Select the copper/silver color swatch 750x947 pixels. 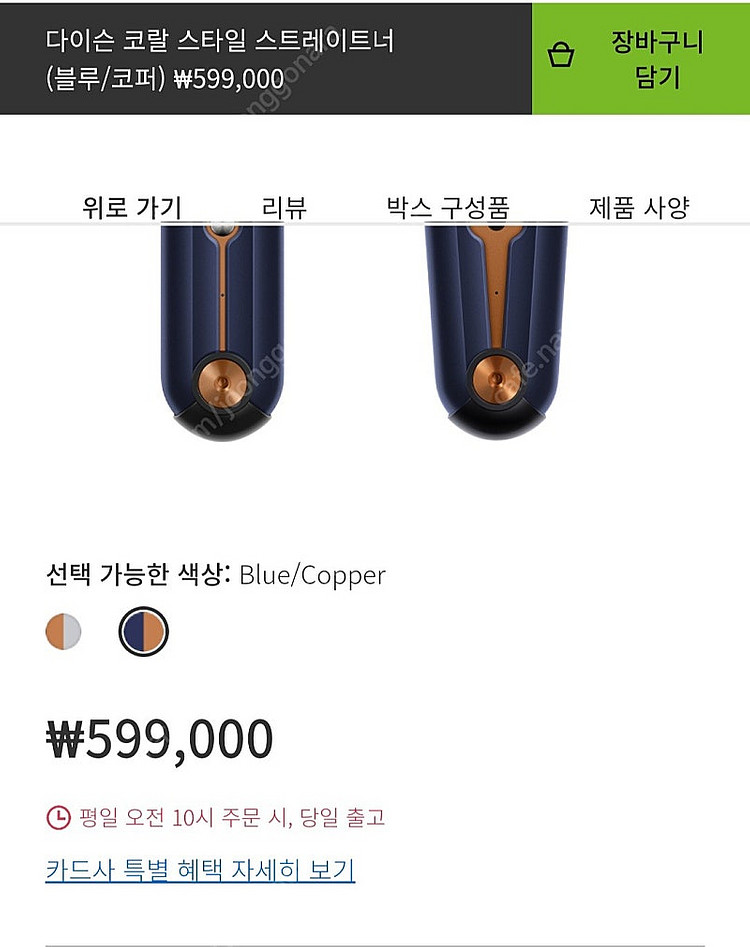(x=63, y=632)
